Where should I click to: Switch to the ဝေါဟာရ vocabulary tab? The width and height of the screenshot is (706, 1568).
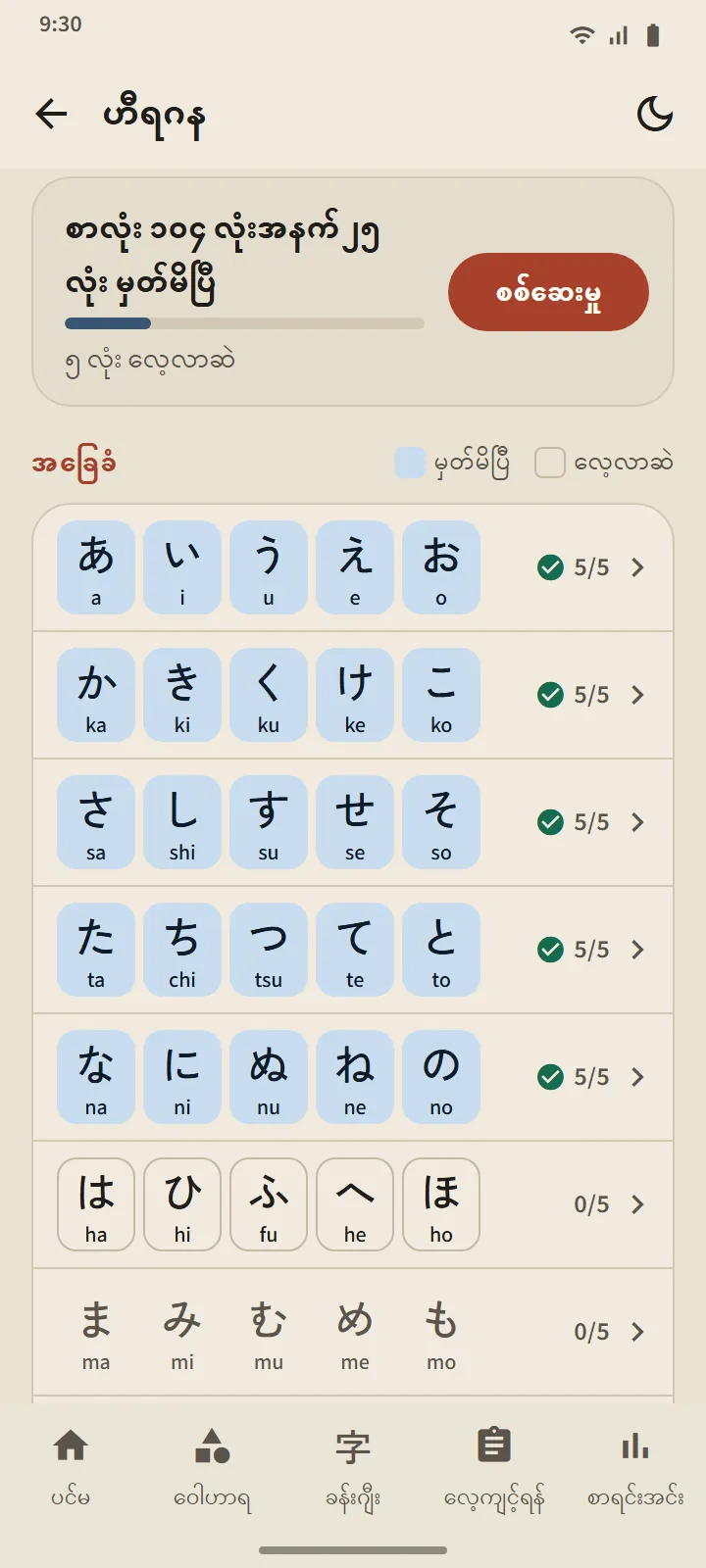coord(212,1467)
